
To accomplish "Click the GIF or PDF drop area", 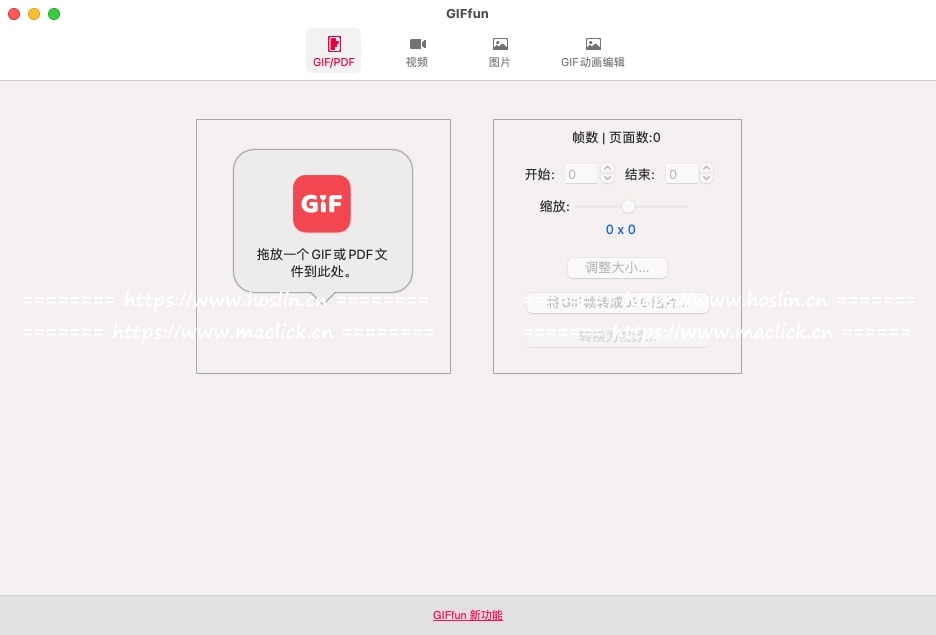I will [322, 245].
